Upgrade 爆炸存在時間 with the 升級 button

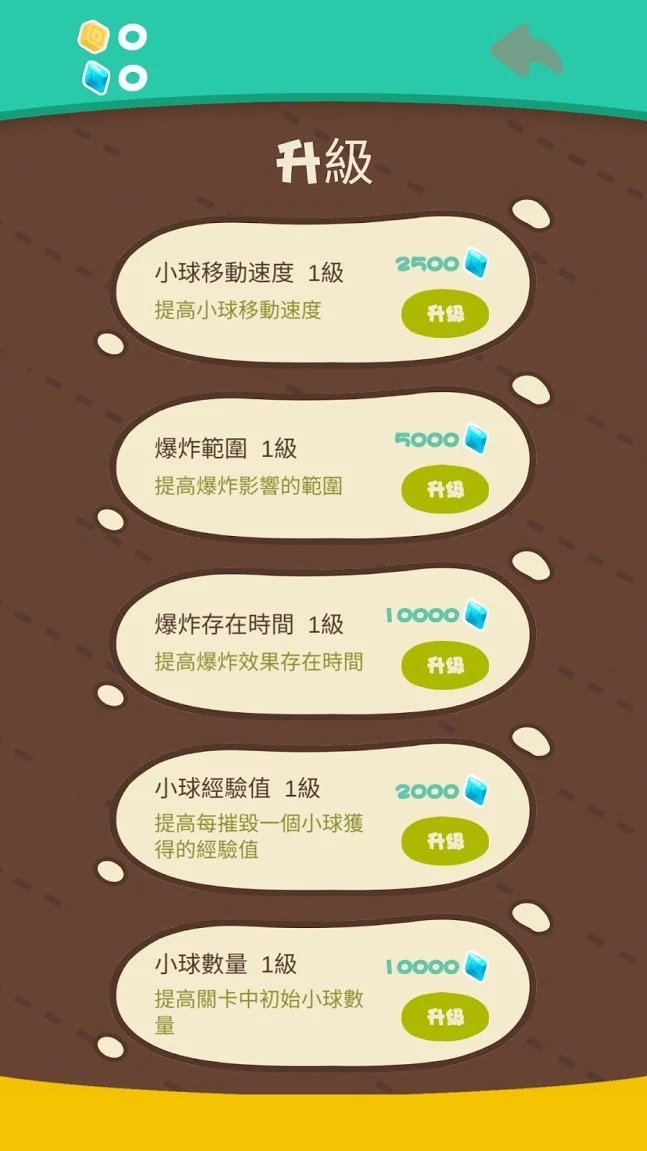pyautogui.click(x=445, y=665)
